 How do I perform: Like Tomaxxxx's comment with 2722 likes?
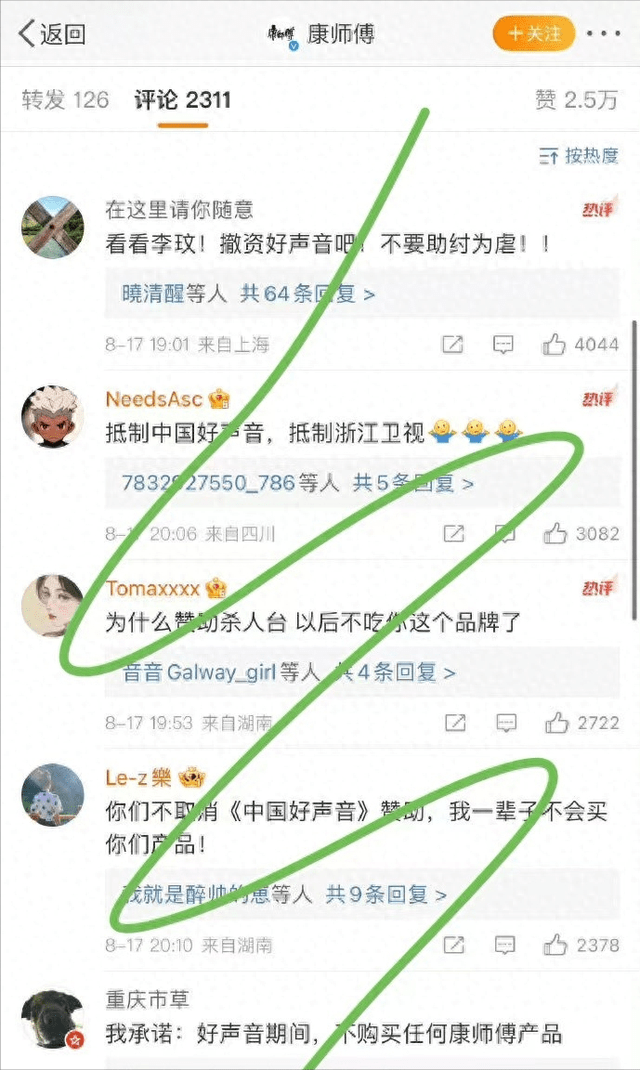(555, 723)
